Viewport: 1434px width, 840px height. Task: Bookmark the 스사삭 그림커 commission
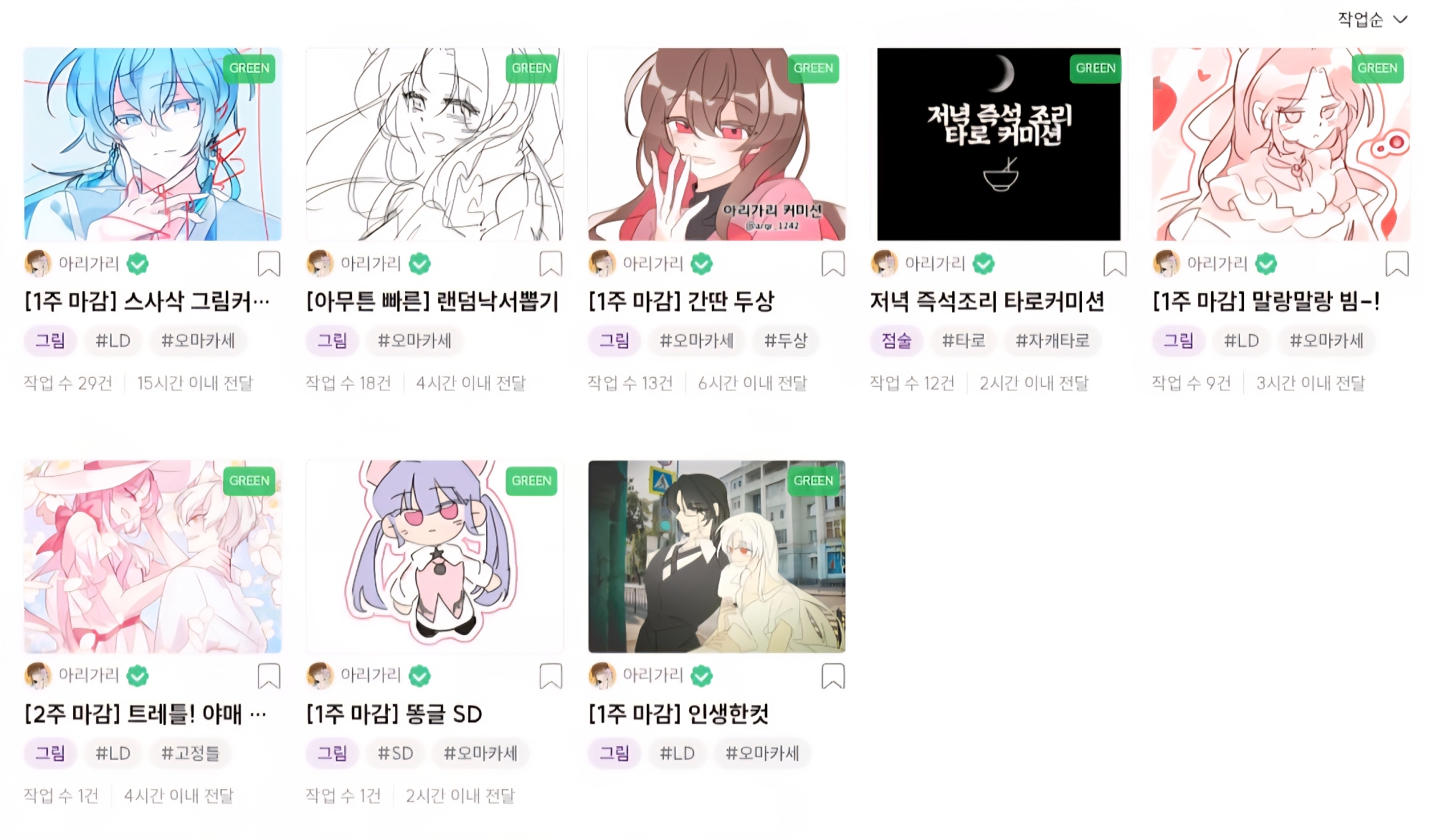pos(269,264)
